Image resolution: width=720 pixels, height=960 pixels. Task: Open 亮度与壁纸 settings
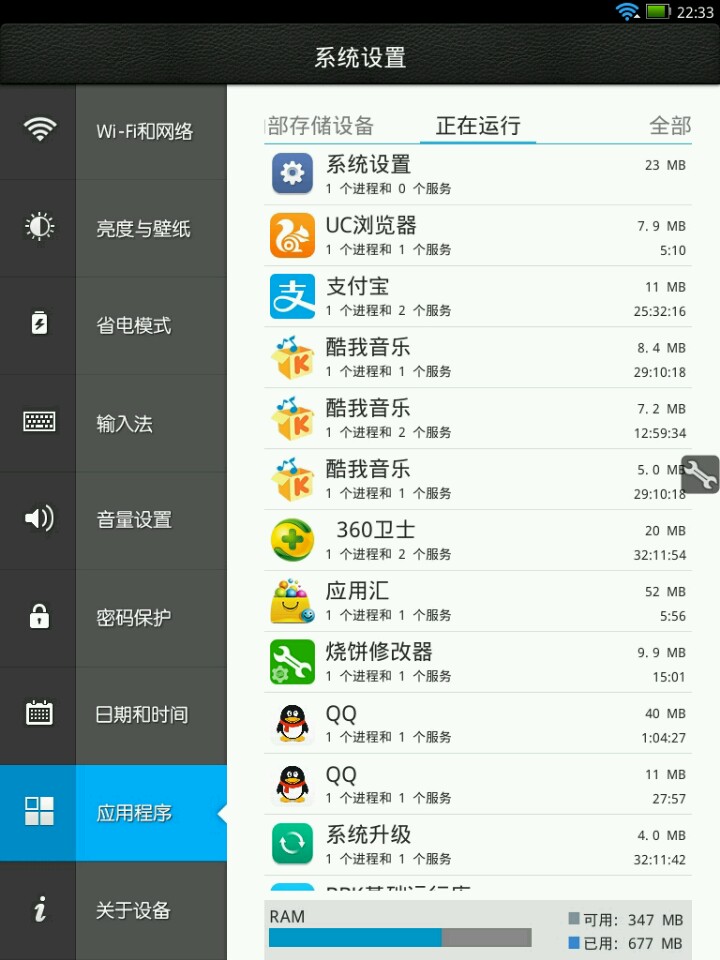113,229
